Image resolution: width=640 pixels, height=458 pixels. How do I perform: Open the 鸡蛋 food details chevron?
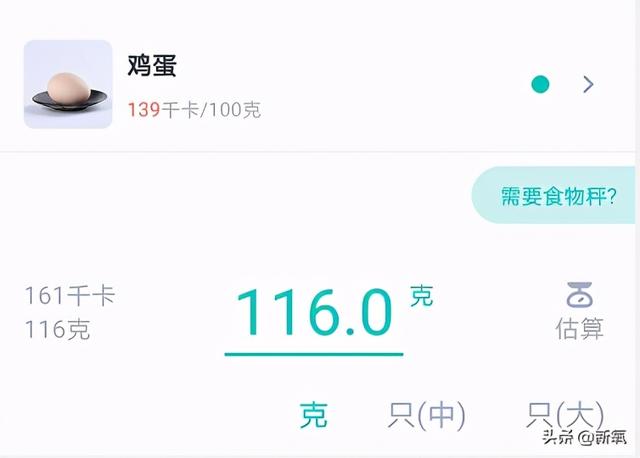click(x=588, y=85)
